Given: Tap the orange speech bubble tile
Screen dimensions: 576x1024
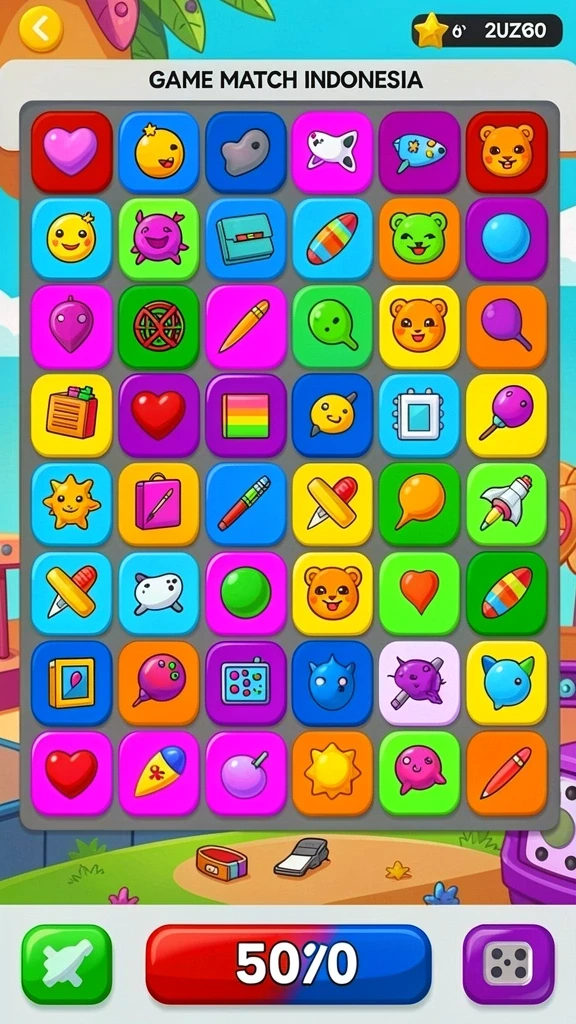Looking at the screenshot, I should pos(419,504).
